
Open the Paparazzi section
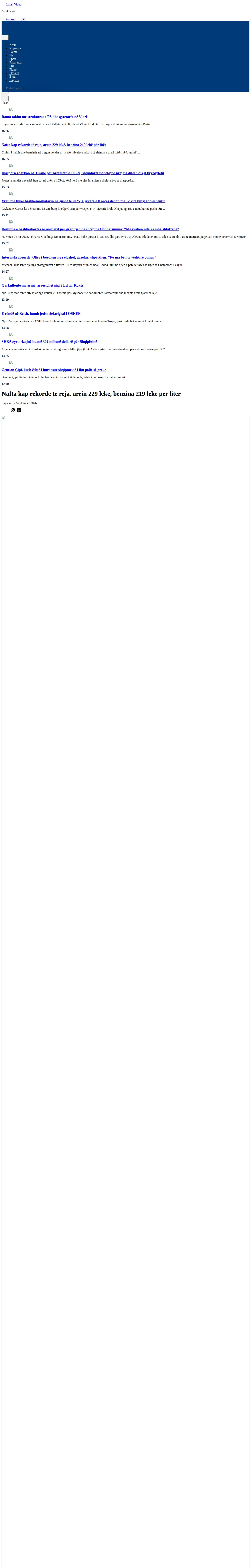click(x=15, y=62)
